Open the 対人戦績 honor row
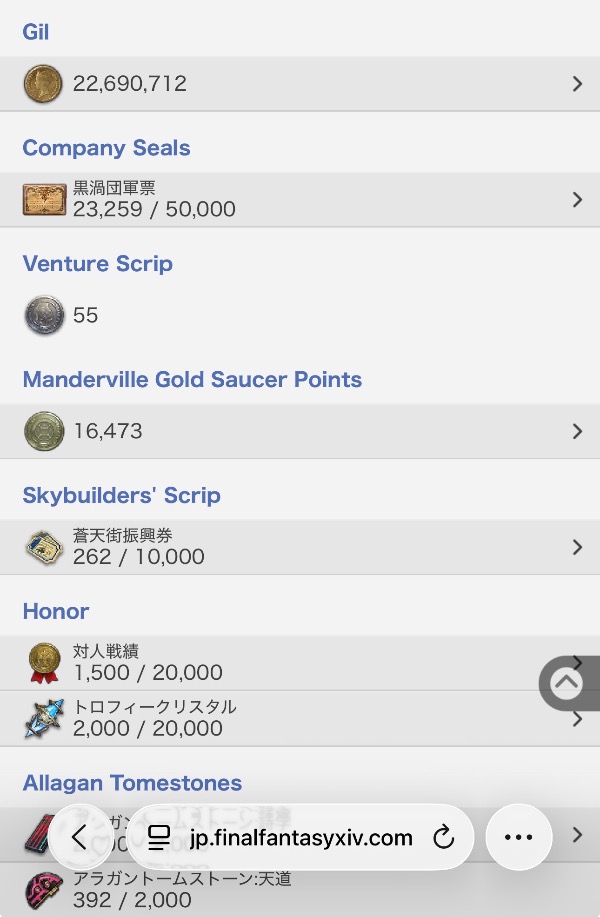The width and height of the screenshot is (600, 917). 280,663
